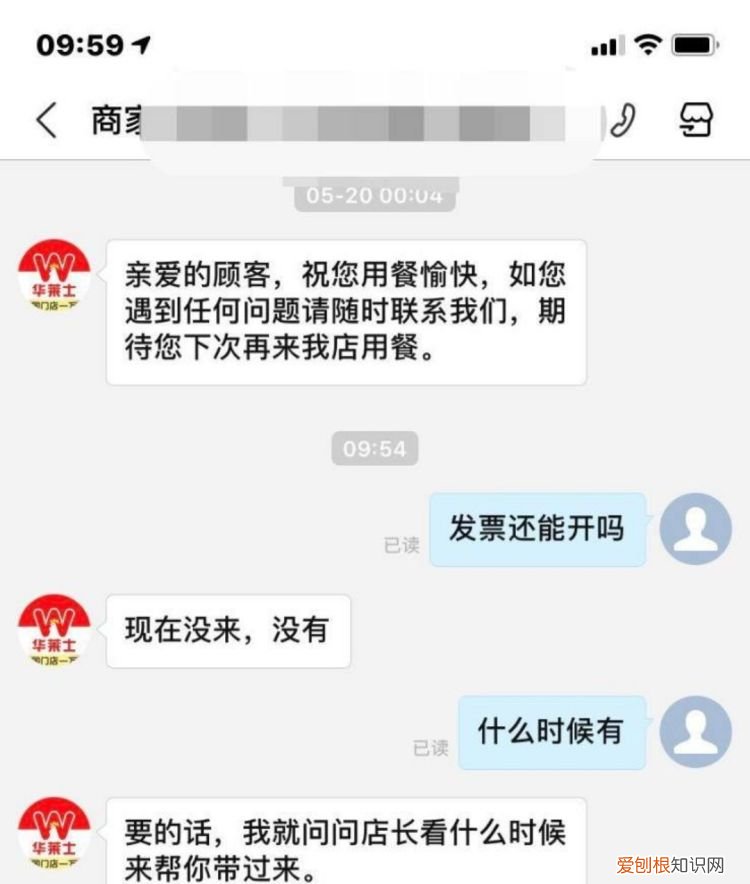Image resolution: width=750 pixels, height=884 pixels.
Task: Click the back chevron to exit the chat
Action: 44,118
